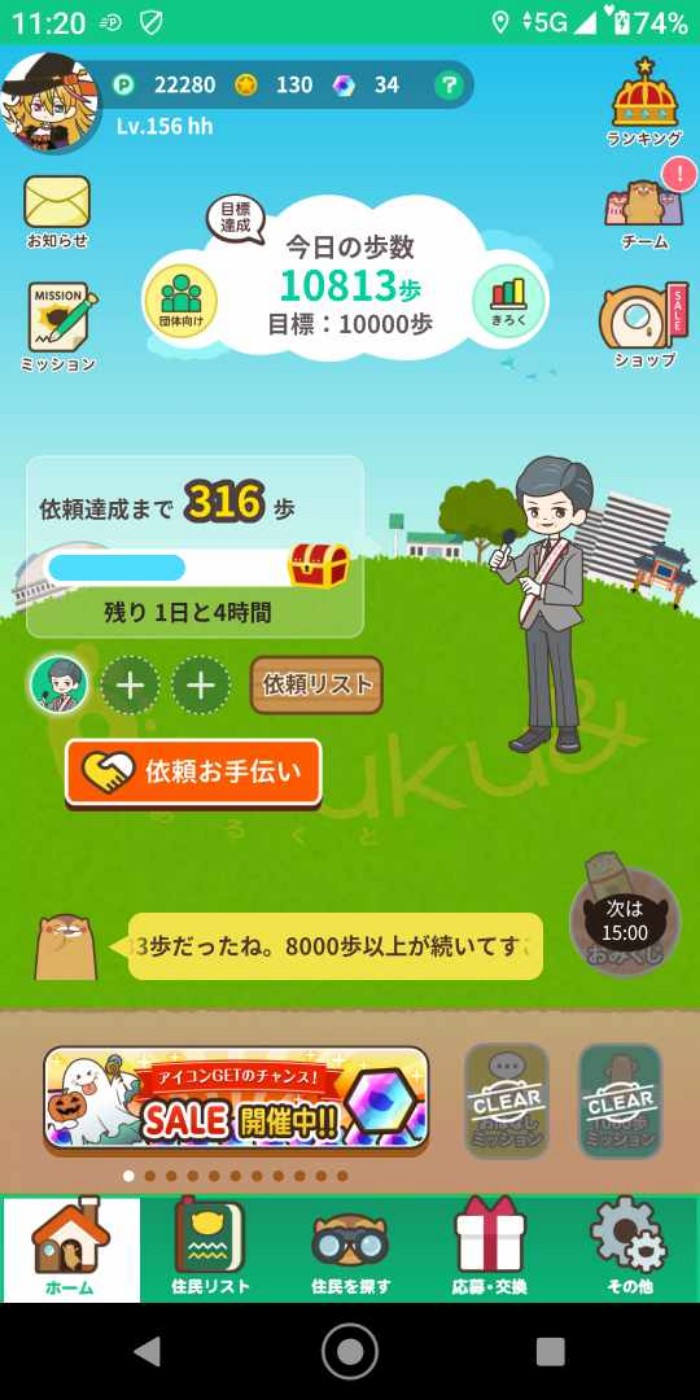Viewport: 700px width, 1400px height.
Task: Open the profile avatar
Action: 50,102
